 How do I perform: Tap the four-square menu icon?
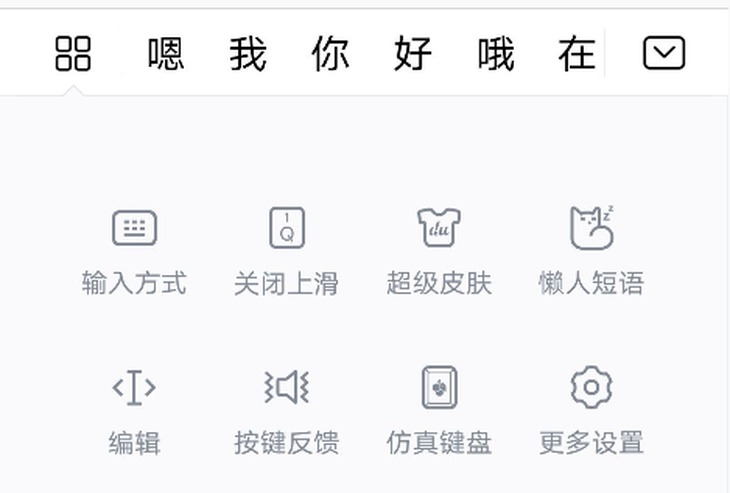[x=73, y=53]
